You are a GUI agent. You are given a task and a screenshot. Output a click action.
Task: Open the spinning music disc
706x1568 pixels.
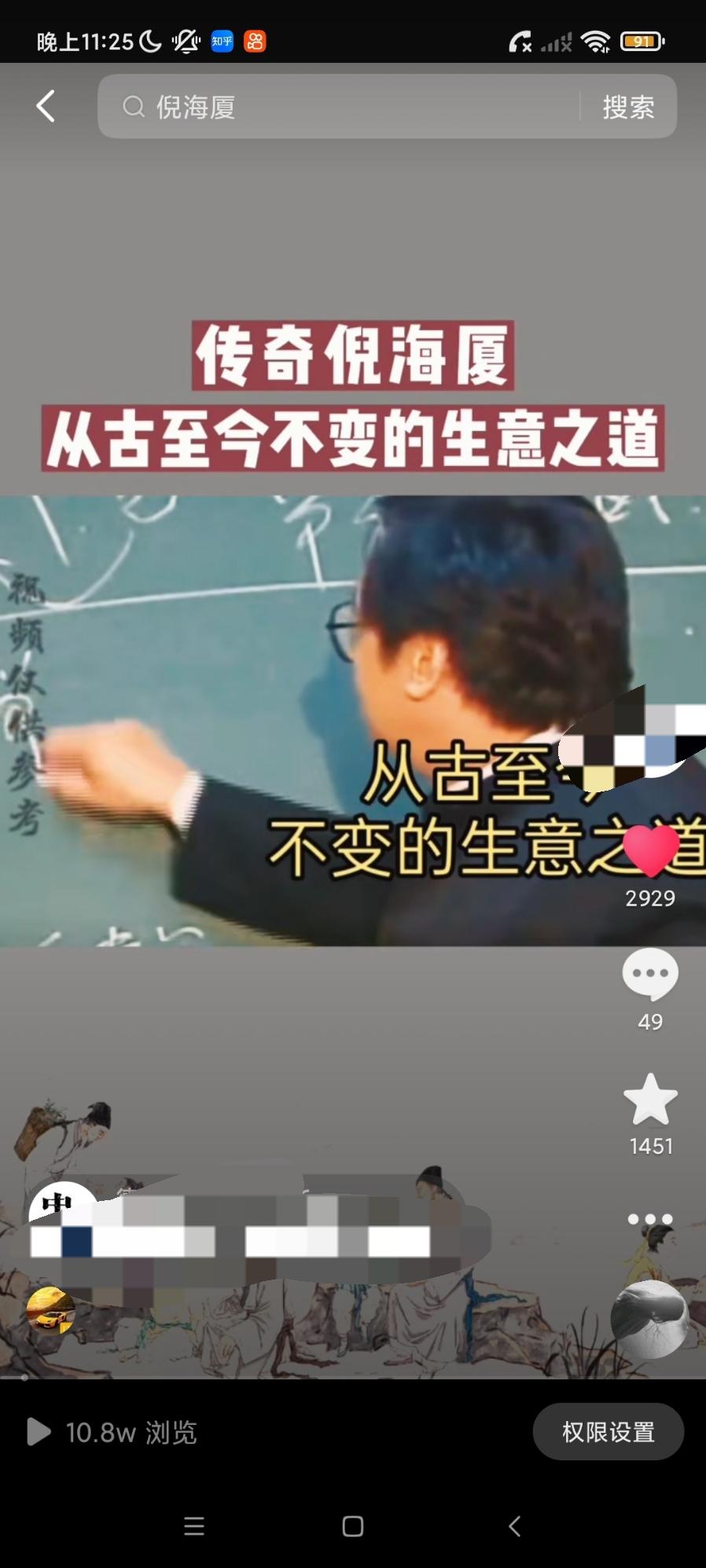pos(650,1320)
